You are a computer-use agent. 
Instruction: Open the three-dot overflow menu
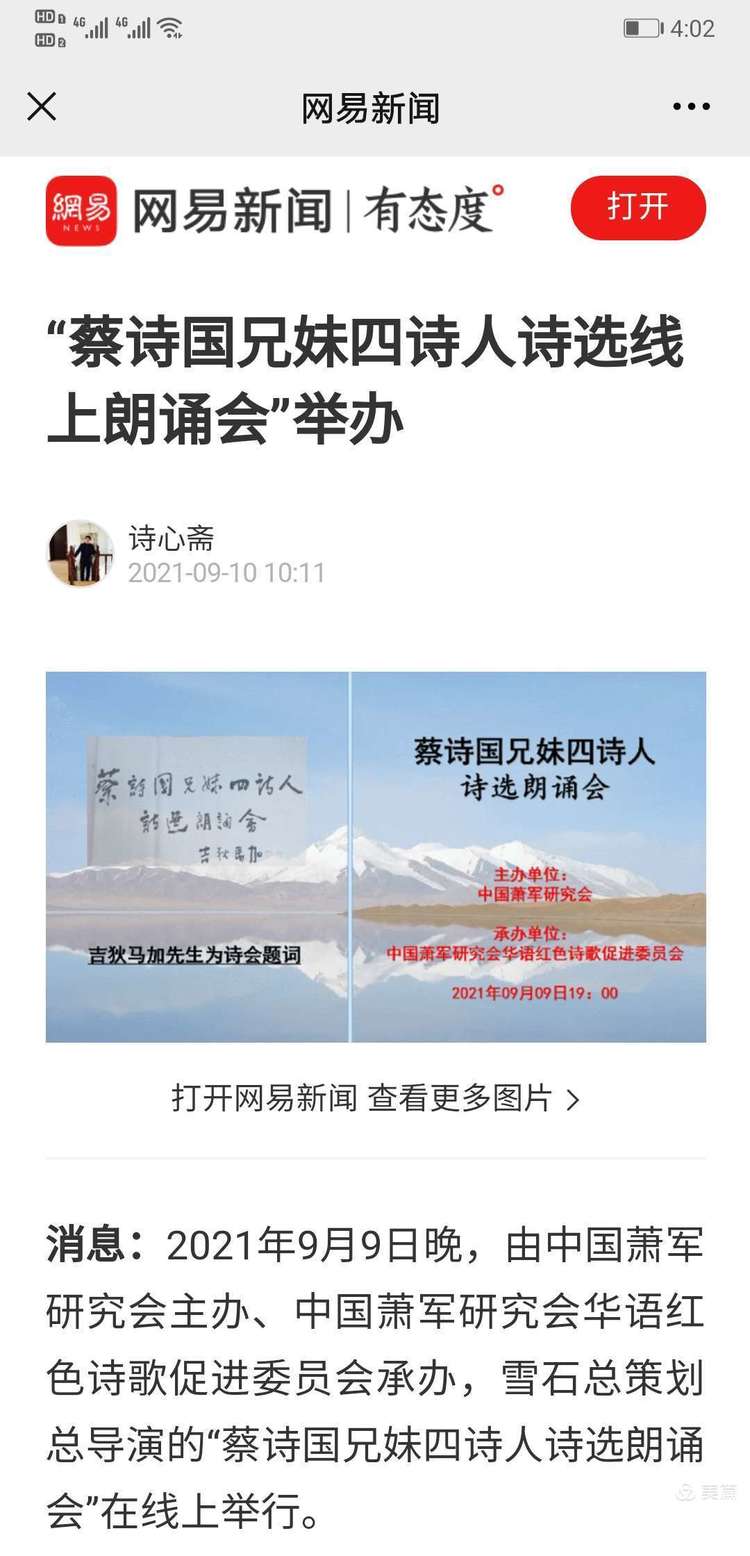pyautogui.click(x=691, y=107)
